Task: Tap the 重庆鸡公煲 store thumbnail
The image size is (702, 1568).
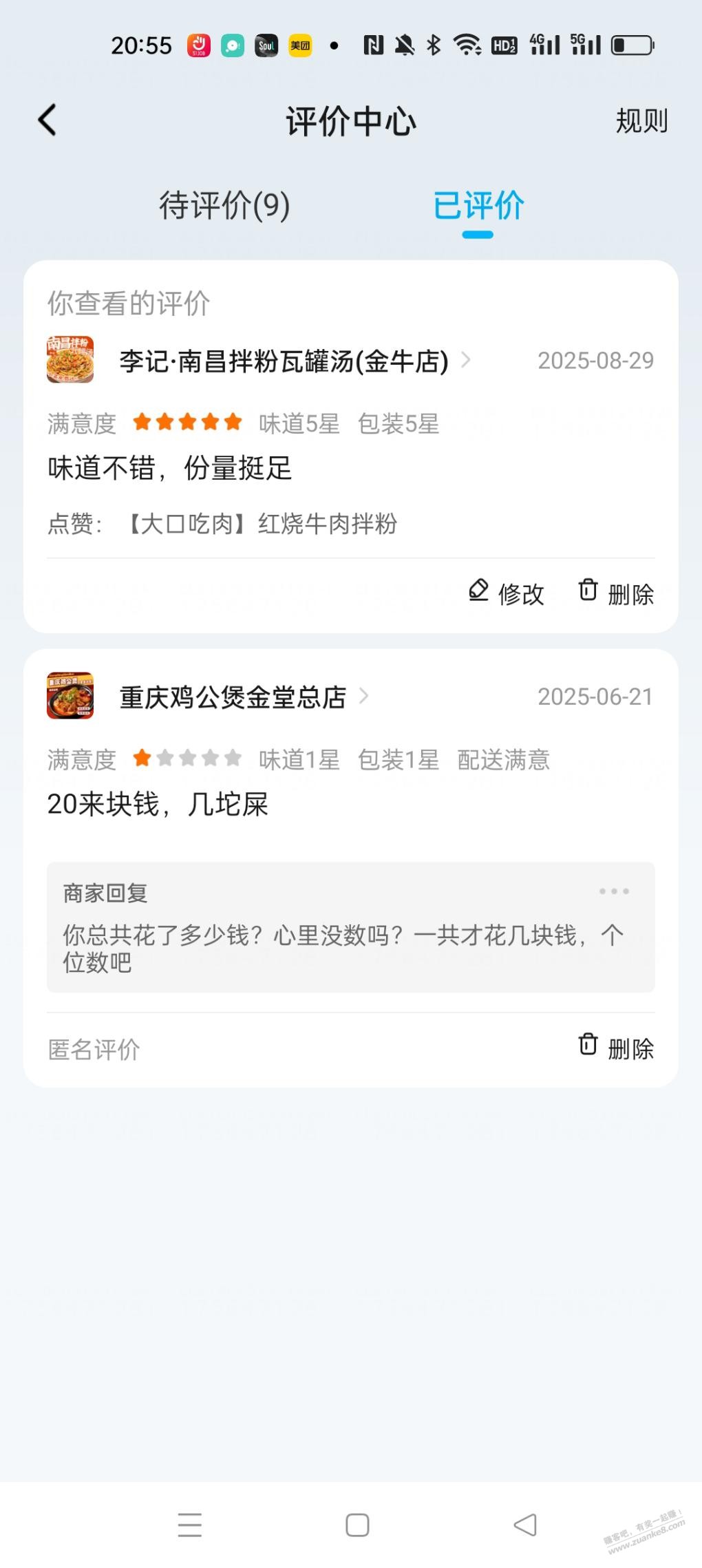Action: pyautogui.click(x=70, y=696)
